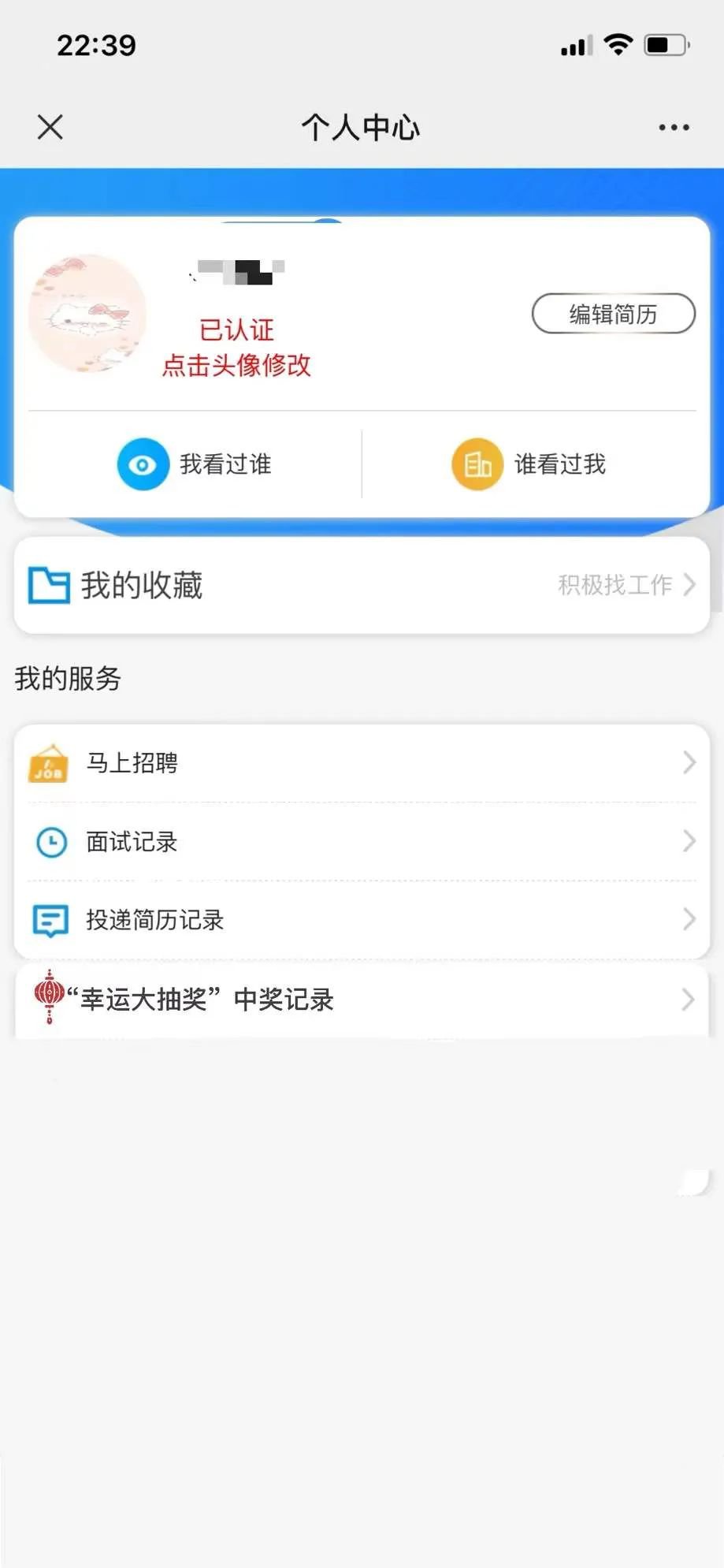Open 我的收藏 favorites
The width and height of the screenshot is (724, 1568).
[362, 585]
